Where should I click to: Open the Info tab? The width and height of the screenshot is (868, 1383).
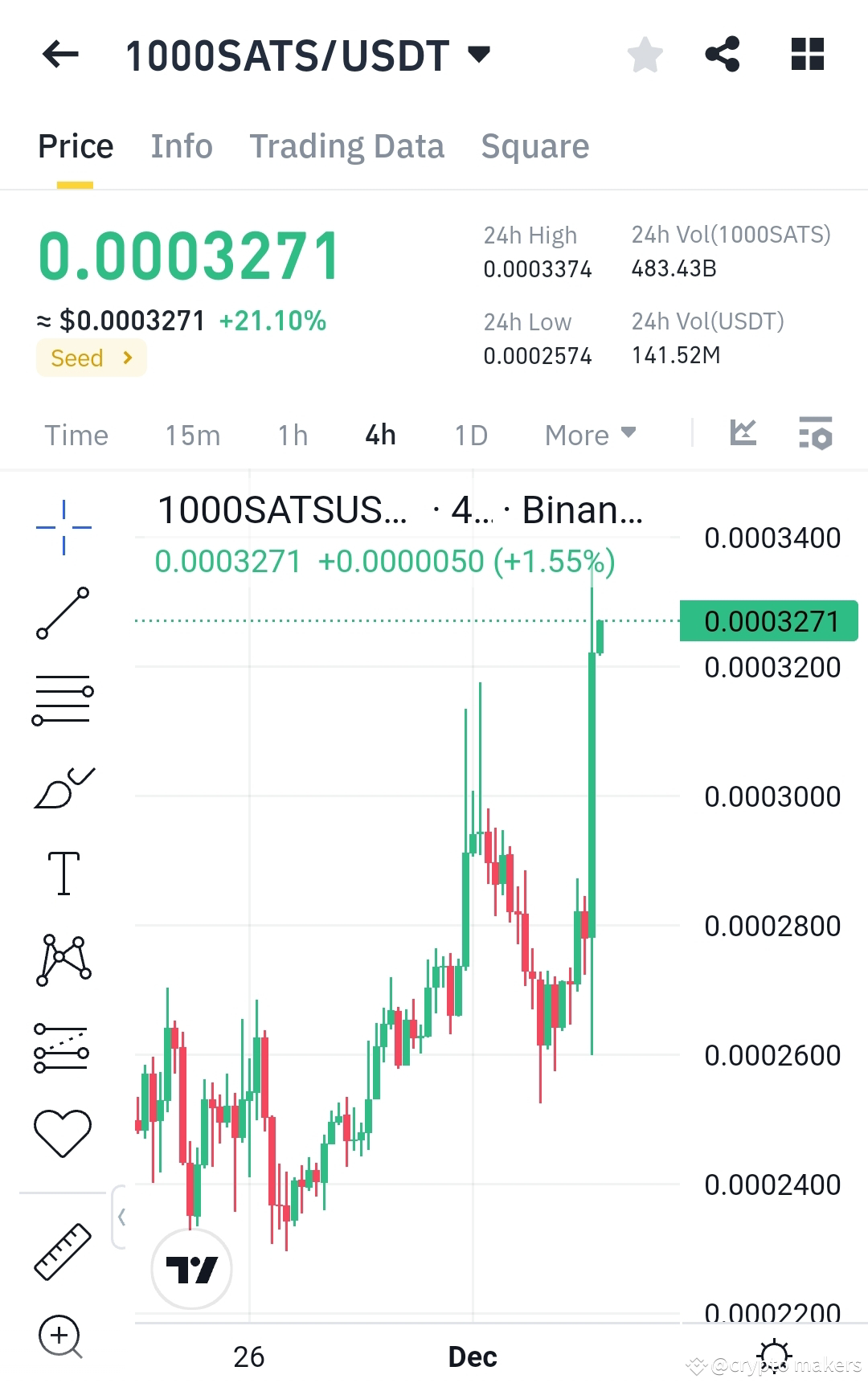click(180, 146)
